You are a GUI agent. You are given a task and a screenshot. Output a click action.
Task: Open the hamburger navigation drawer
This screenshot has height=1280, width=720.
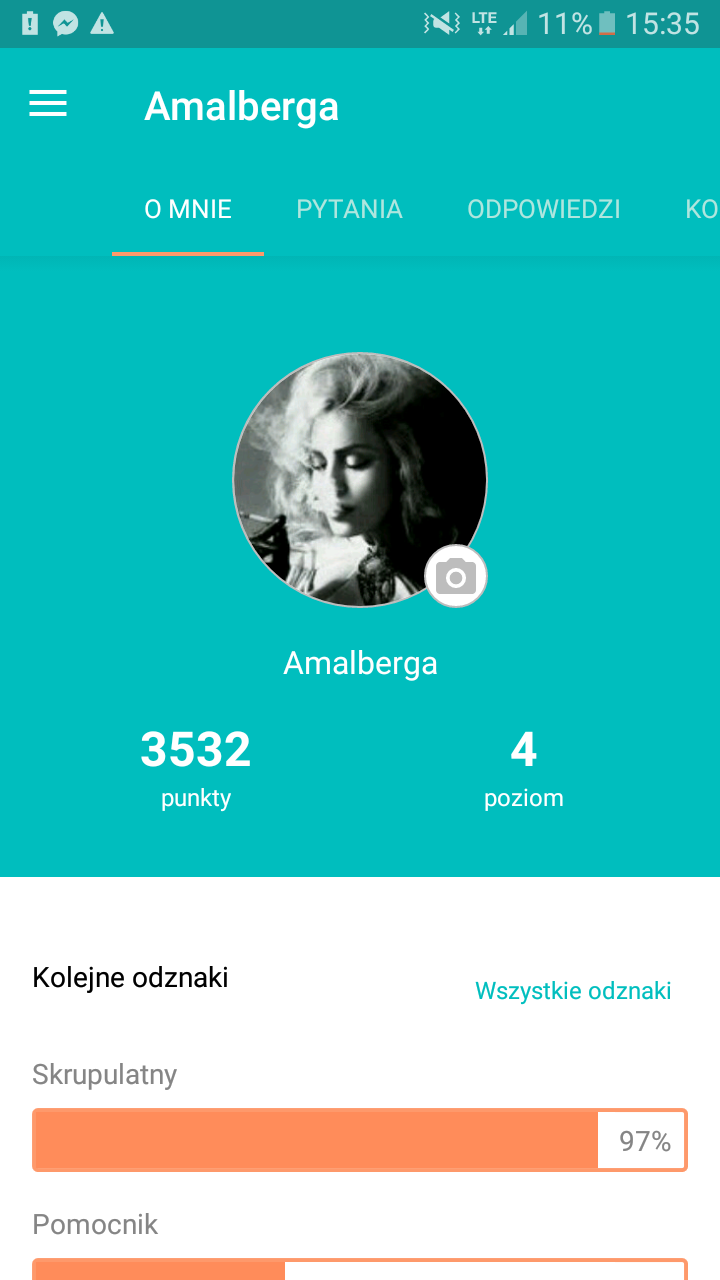point(48,104)
